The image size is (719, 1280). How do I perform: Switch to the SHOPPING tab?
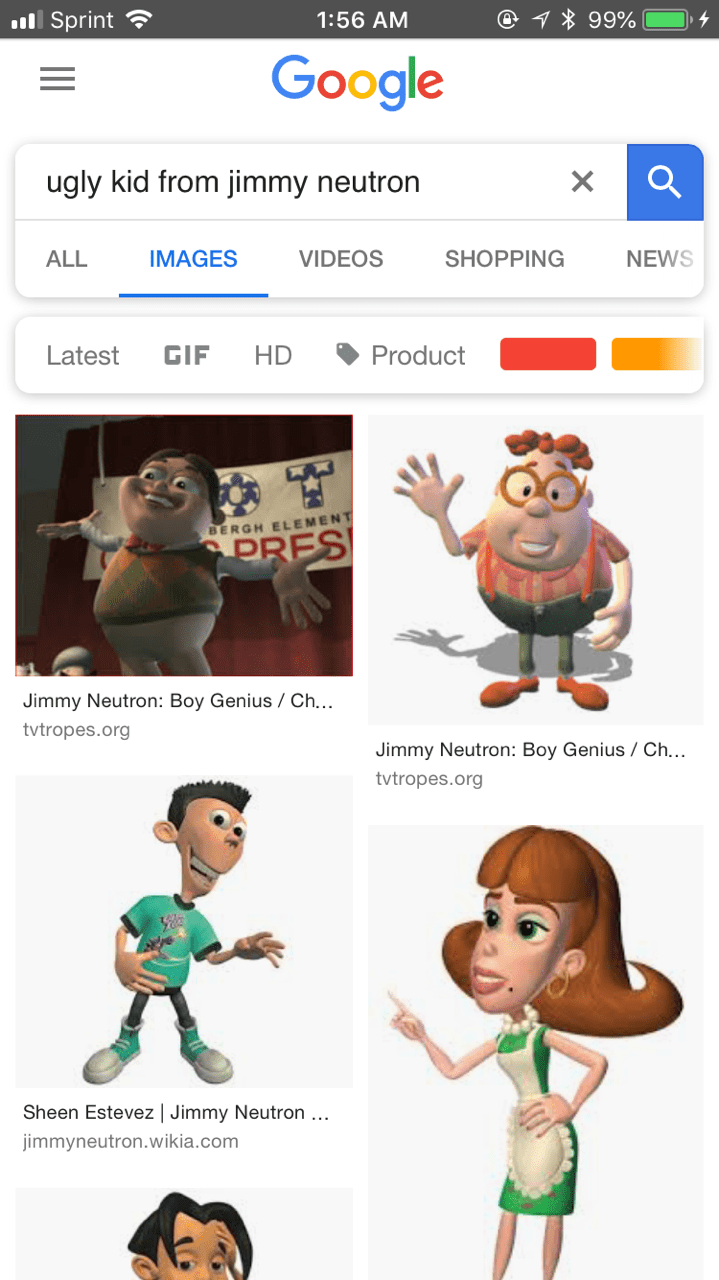click(504, 259)
